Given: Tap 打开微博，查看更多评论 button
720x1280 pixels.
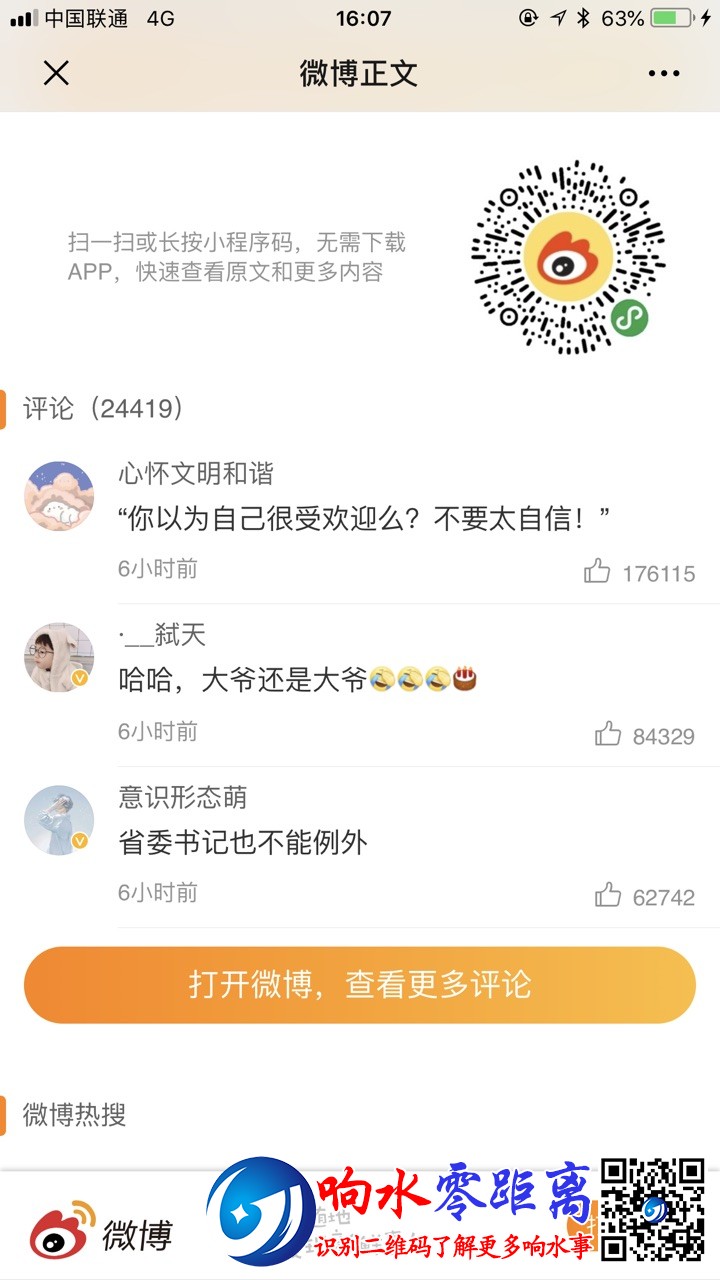Looking at the screenshot, I should click(x=360, y=985).
